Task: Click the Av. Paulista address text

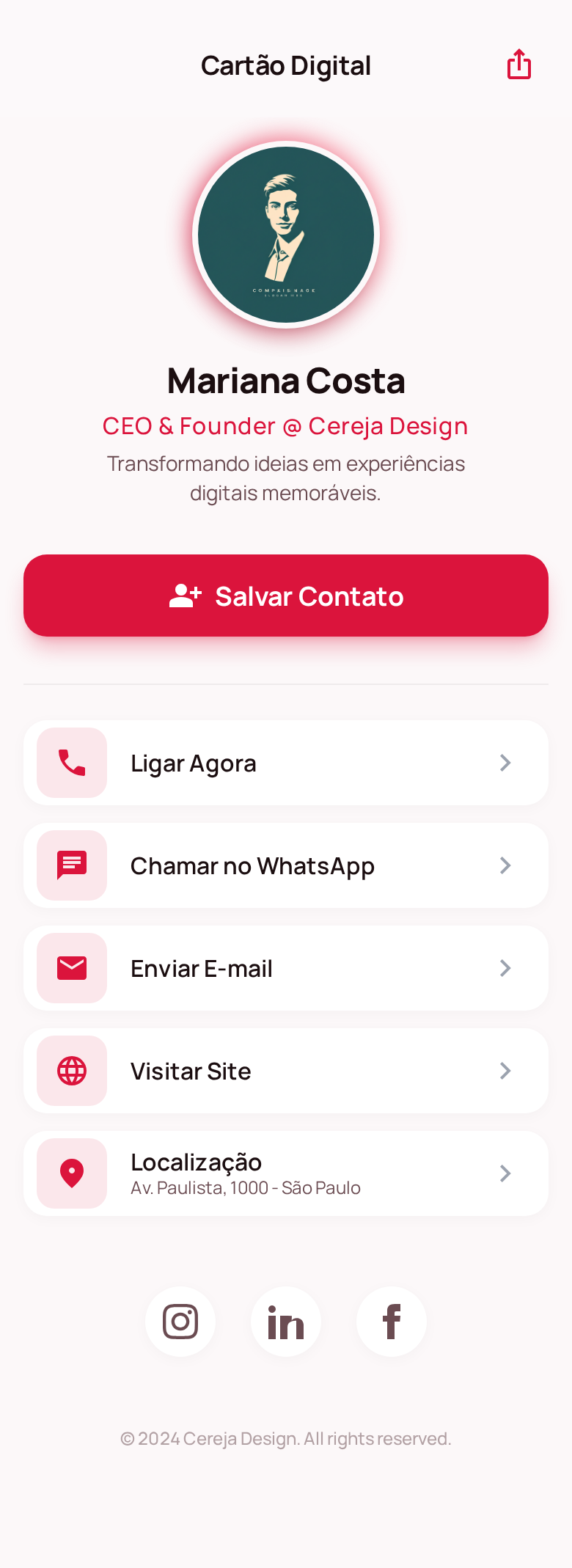Action: (x=246, y=1188)
